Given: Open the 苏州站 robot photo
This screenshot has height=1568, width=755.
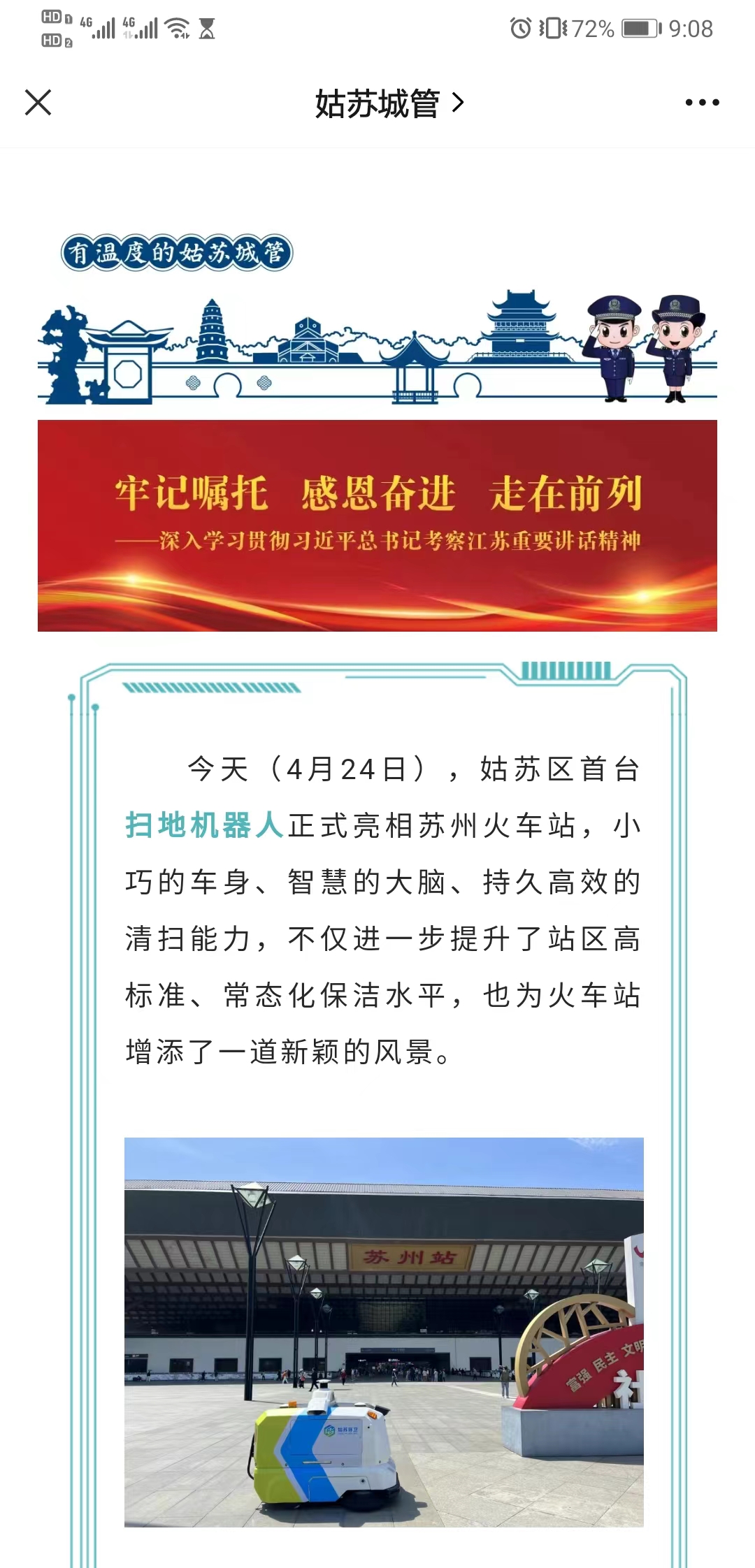Looking at the screenshot, I should [x=384, y=1333].
